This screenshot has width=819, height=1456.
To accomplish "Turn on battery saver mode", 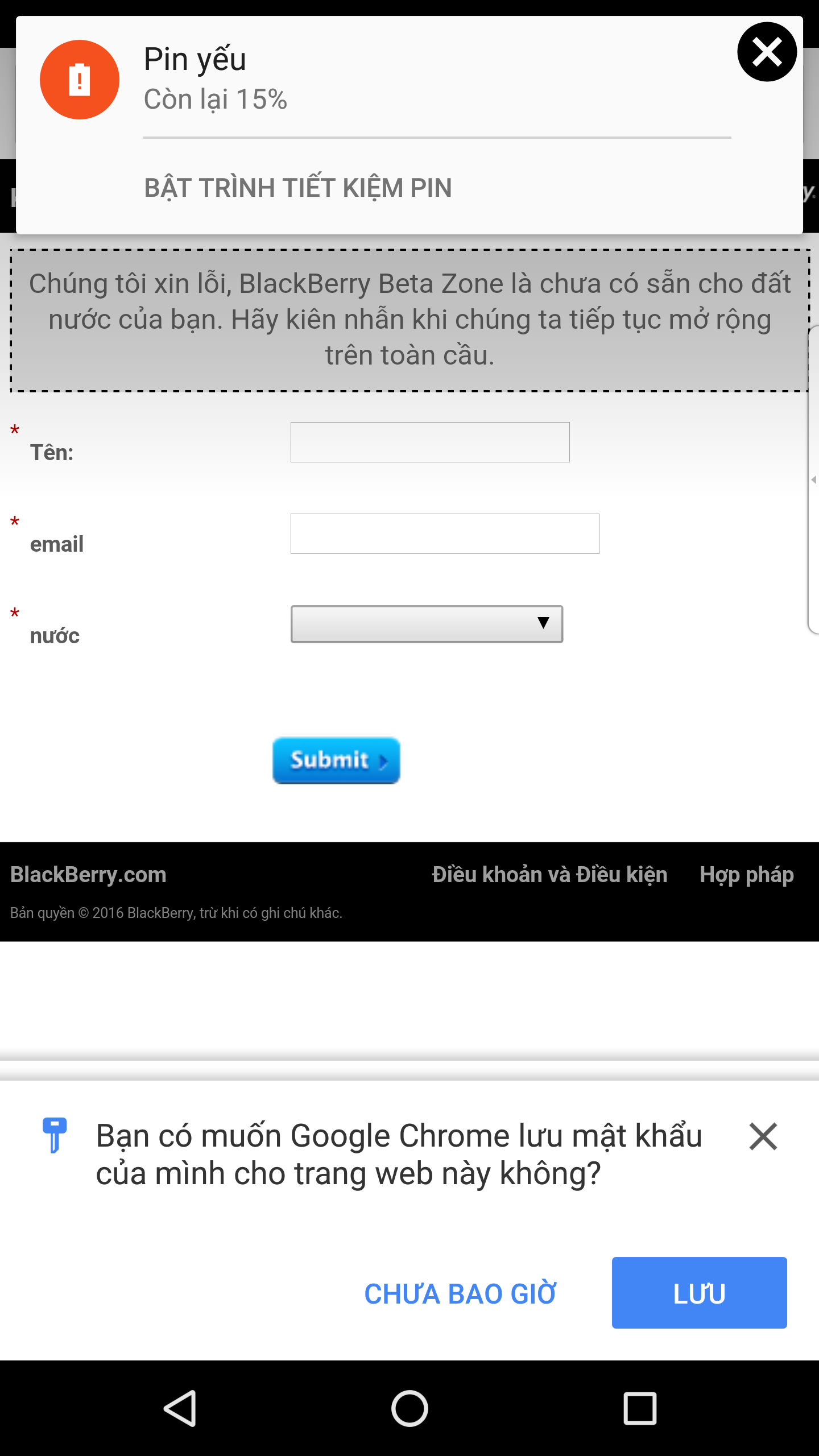I will [298, 188].
